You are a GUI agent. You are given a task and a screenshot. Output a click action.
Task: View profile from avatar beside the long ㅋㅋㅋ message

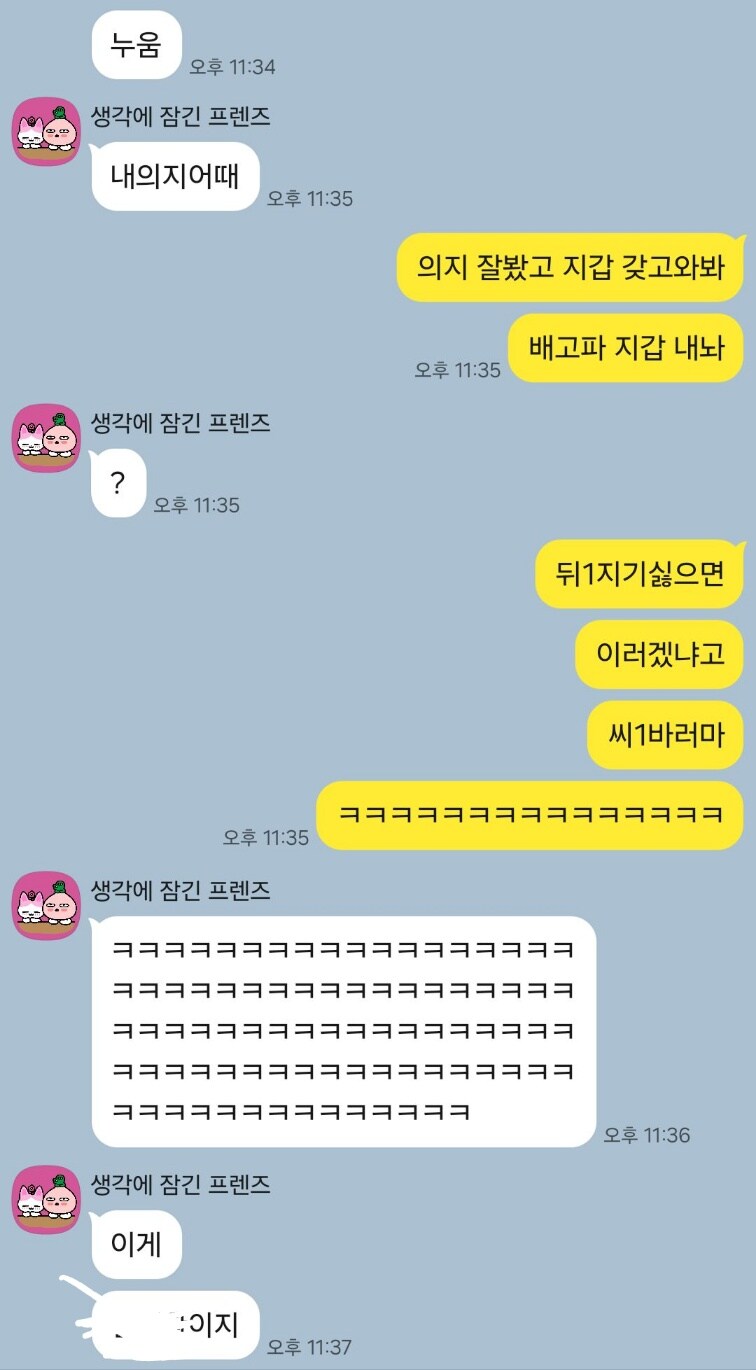coord(46,905)
